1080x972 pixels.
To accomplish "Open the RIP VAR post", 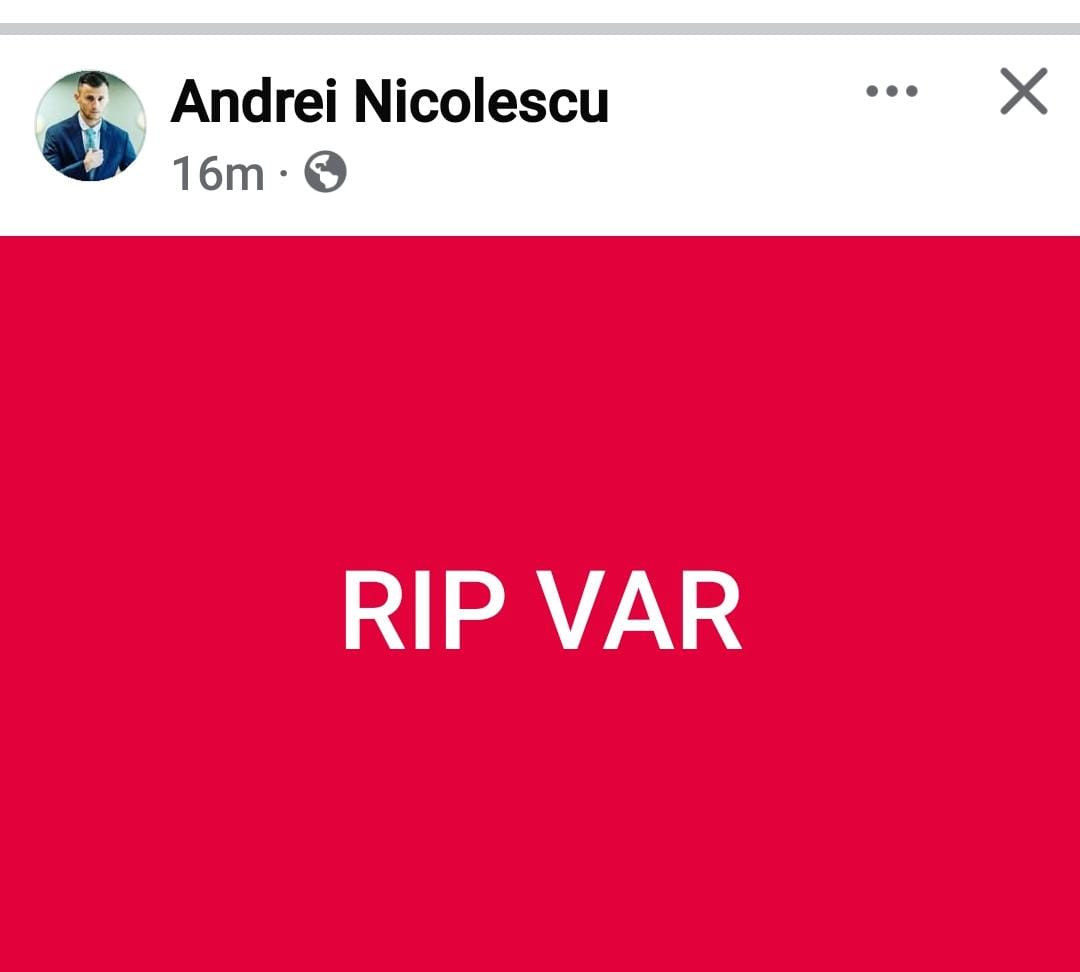I will point(540,610).
